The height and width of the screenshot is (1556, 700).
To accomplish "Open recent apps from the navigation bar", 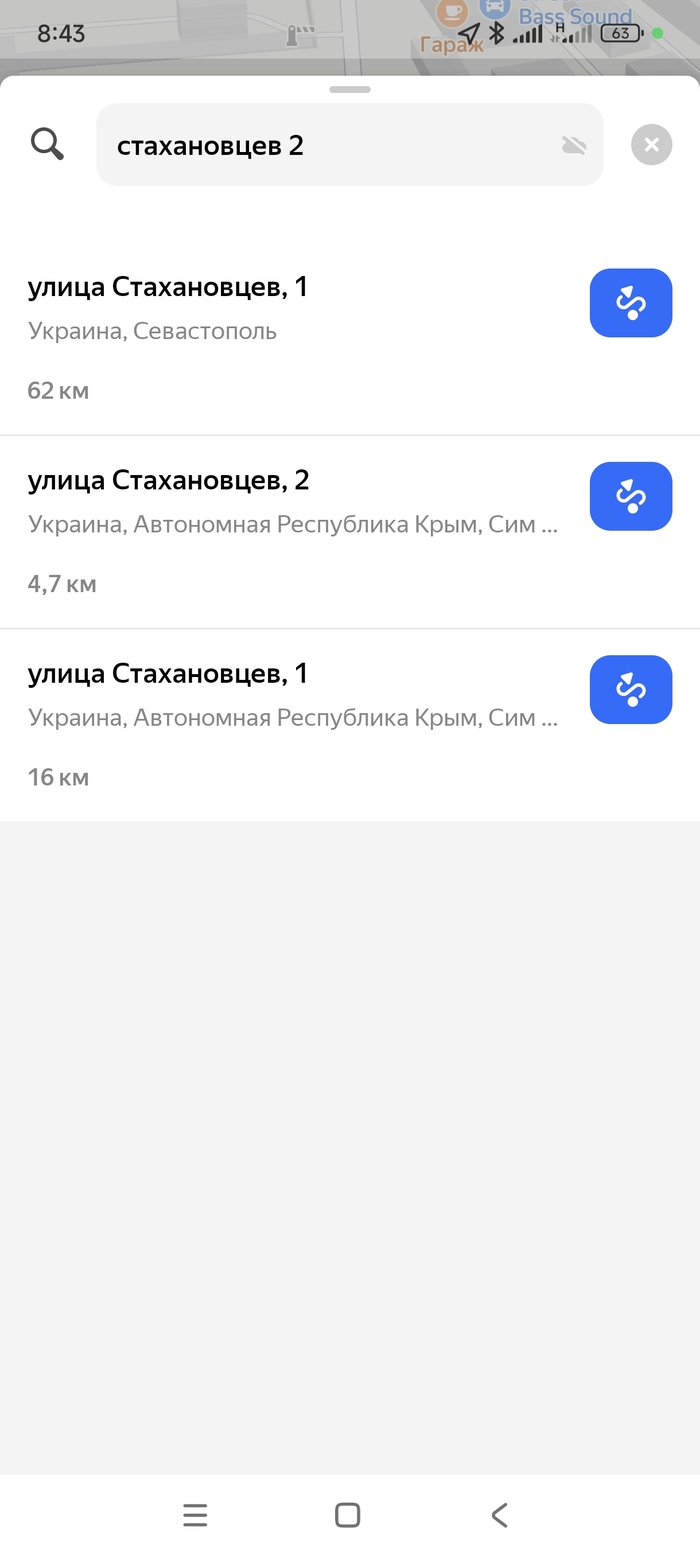I will tap(195, 1515).
